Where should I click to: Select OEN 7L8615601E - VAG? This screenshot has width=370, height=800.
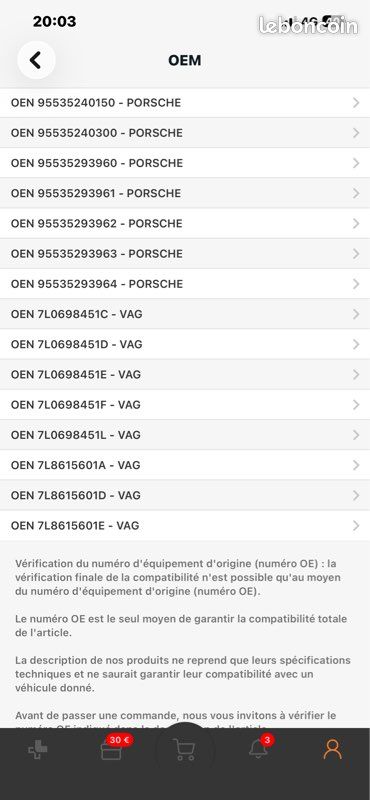point(185,525)
